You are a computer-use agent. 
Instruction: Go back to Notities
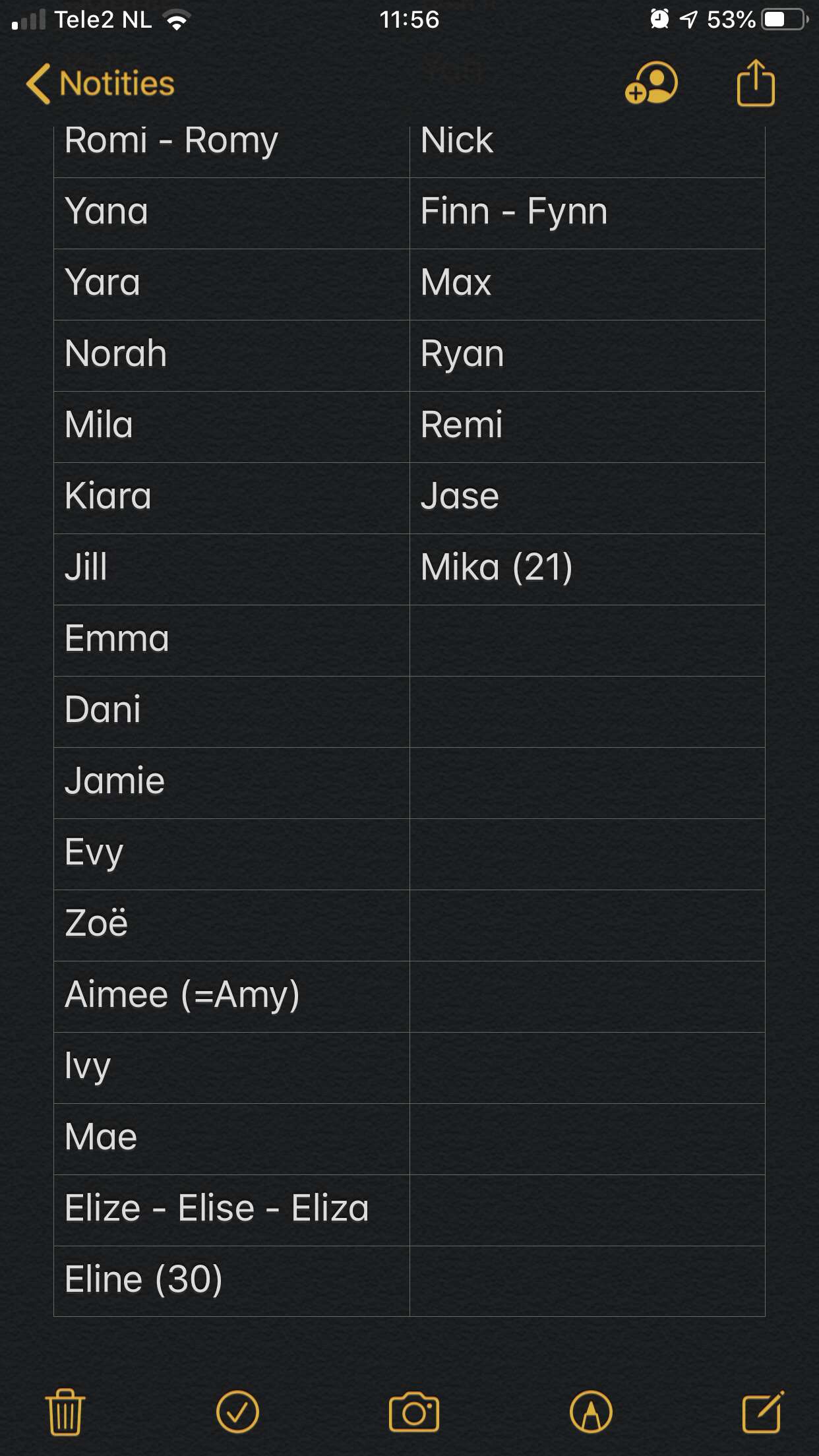[x=100, y=84]
